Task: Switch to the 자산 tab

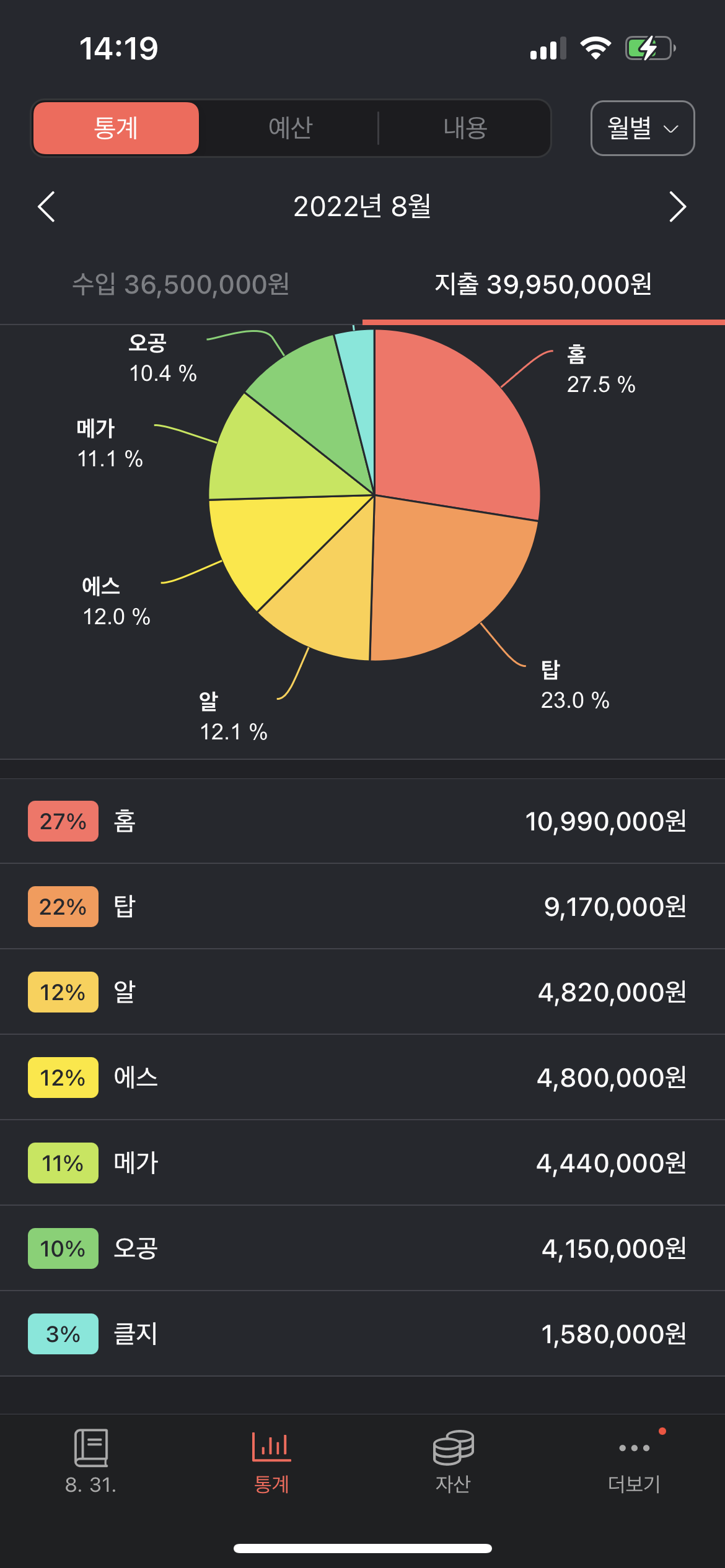Action: pos(453,1461)
